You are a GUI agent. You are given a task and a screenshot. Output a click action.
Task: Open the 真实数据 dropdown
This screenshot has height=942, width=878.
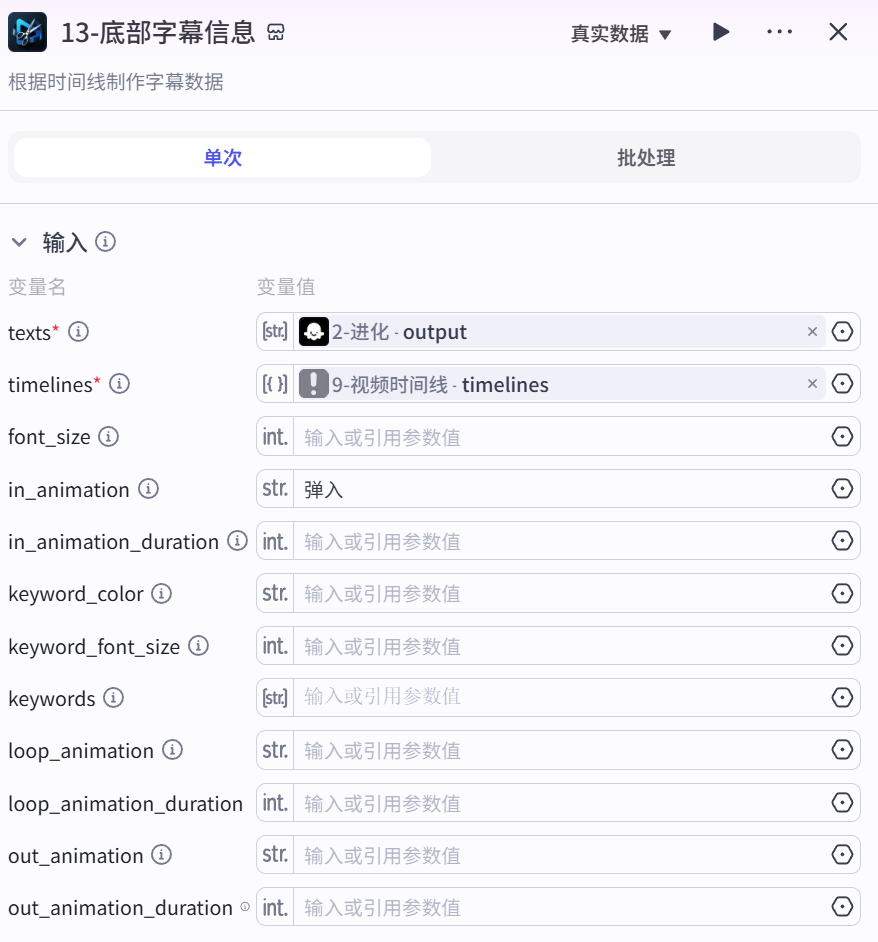tap(621, 34)
